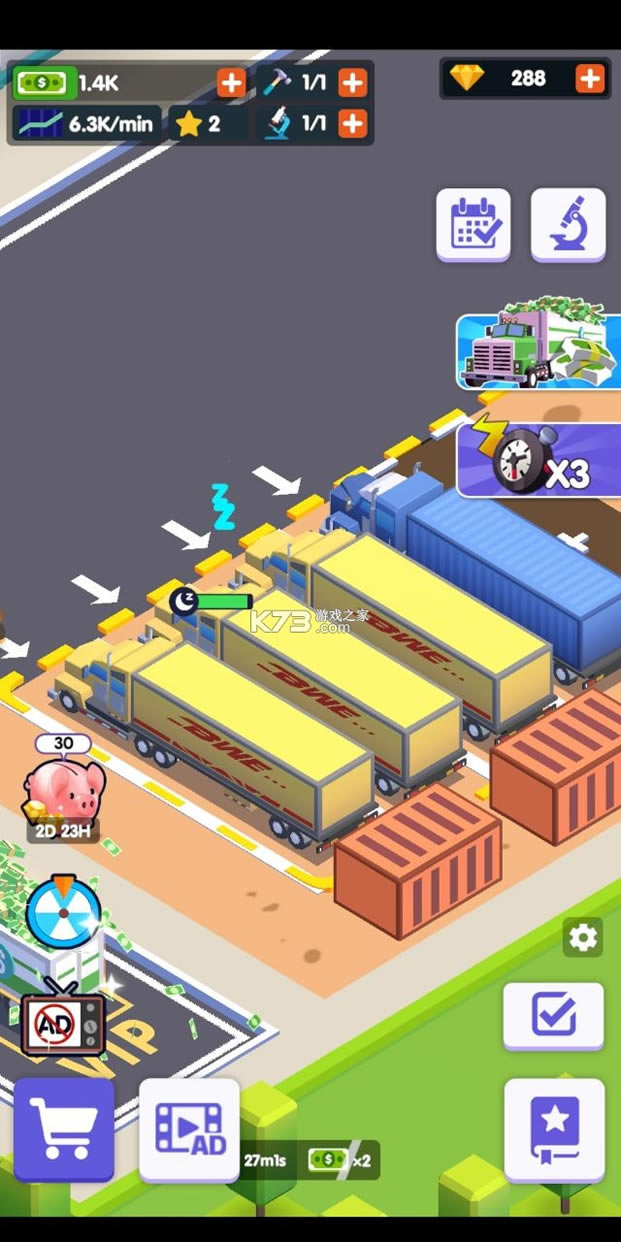621x1242 pixels.
Task: Open the remove ads offer
Action: (62, 1023)
